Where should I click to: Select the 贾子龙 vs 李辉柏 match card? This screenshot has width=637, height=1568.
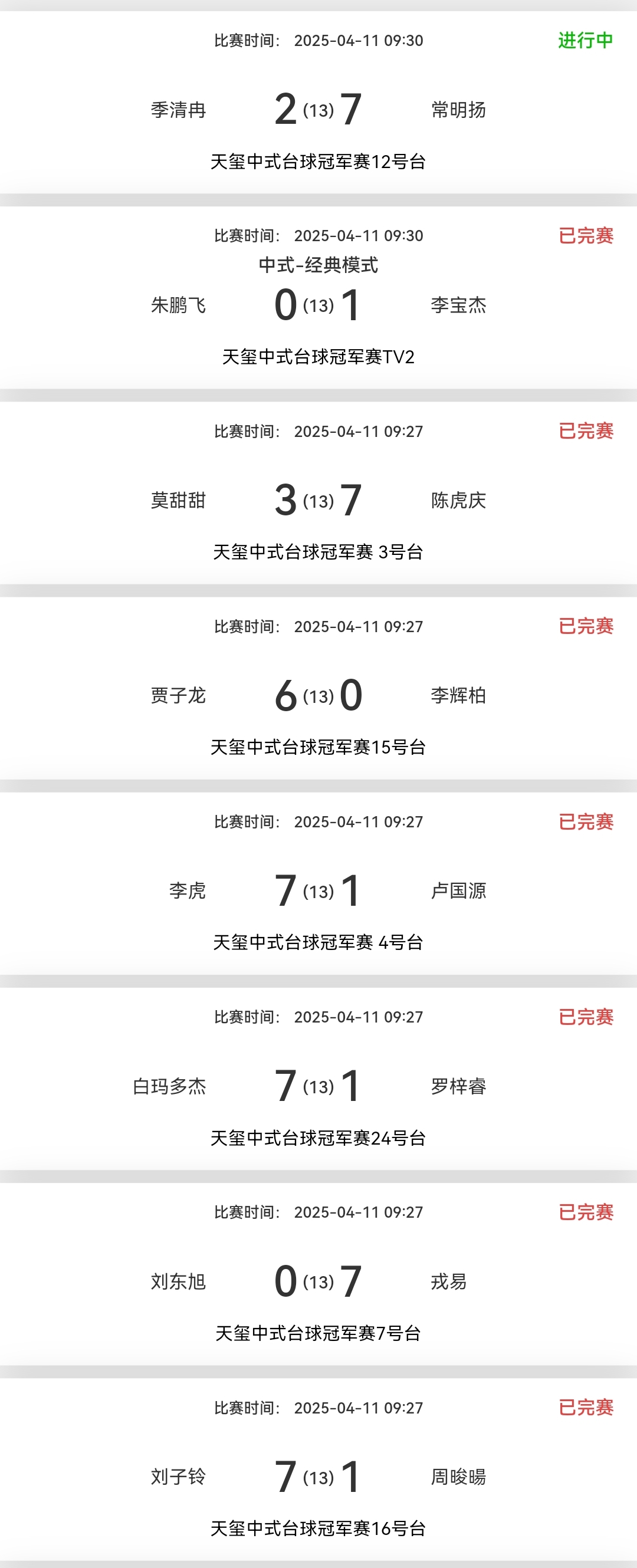(318, 695)
